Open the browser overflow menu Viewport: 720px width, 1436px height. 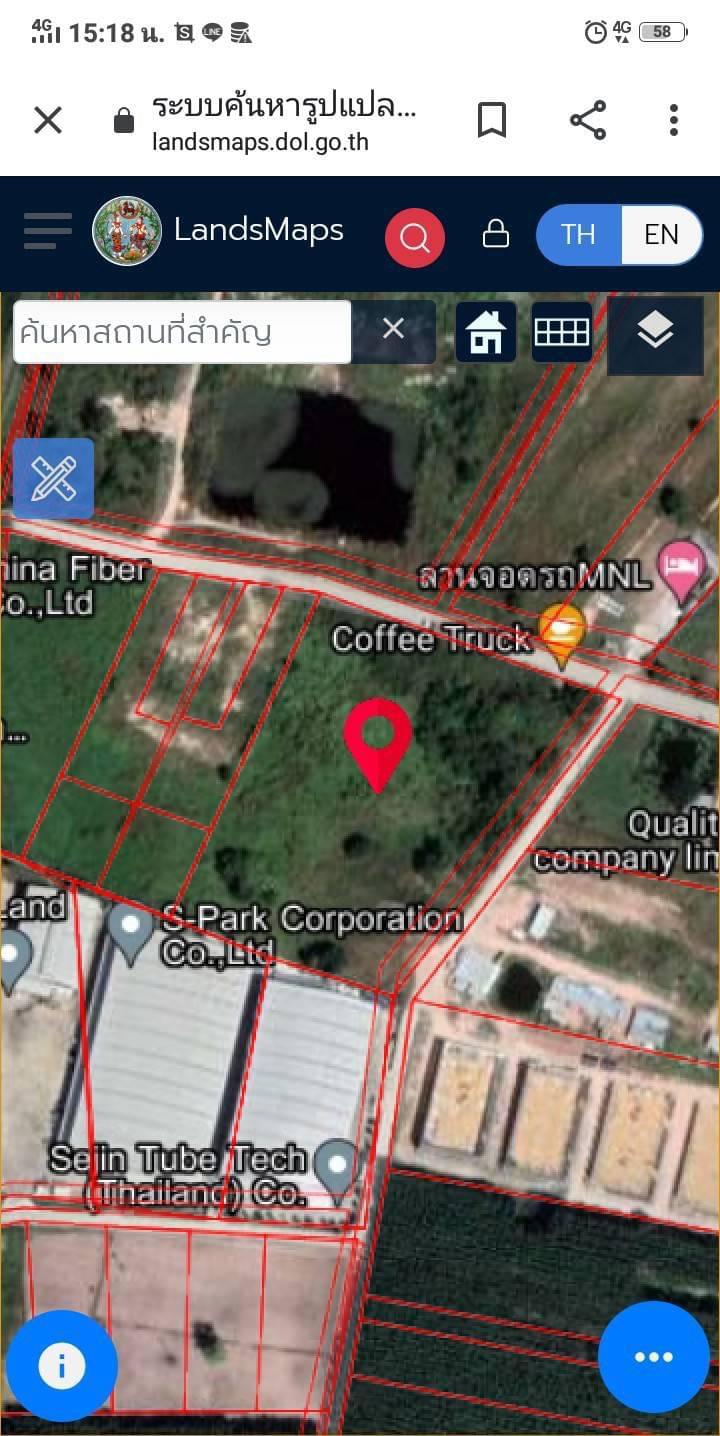(674, 121)
